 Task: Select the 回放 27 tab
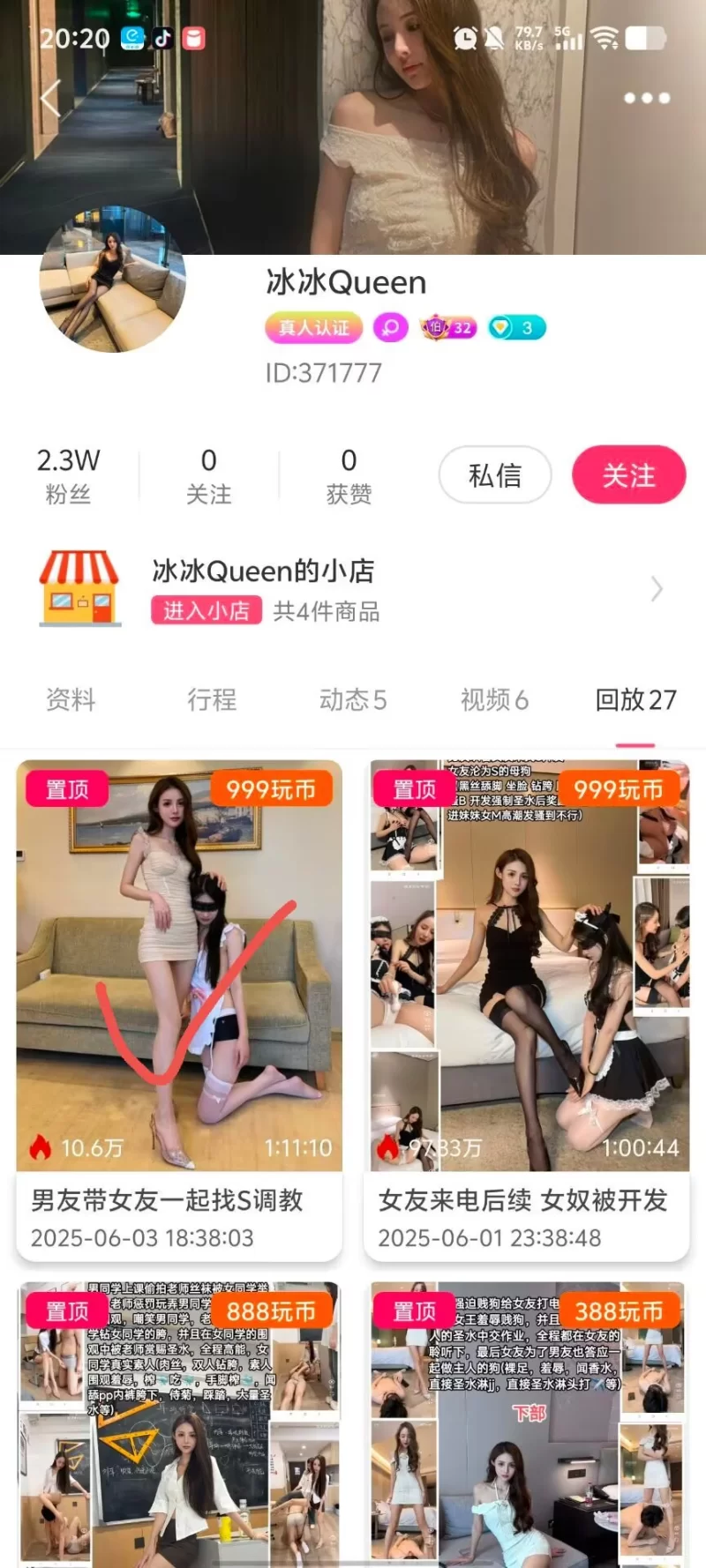click(635, 700)
